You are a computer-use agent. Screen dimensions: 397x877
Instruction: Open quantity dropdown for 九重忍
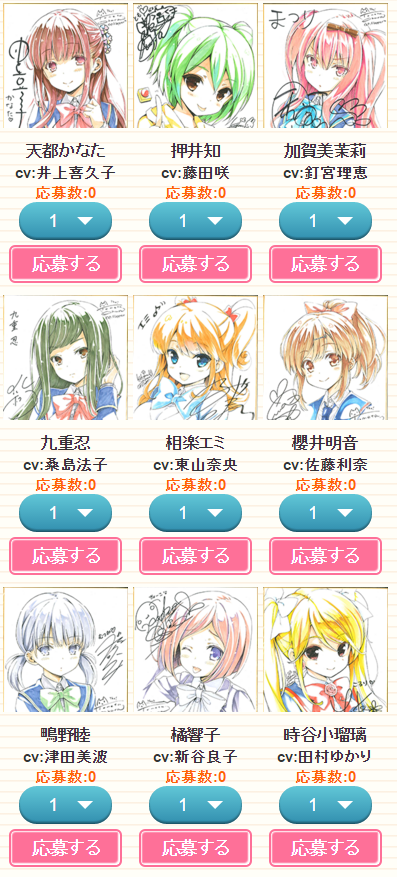tap(65, 513)
